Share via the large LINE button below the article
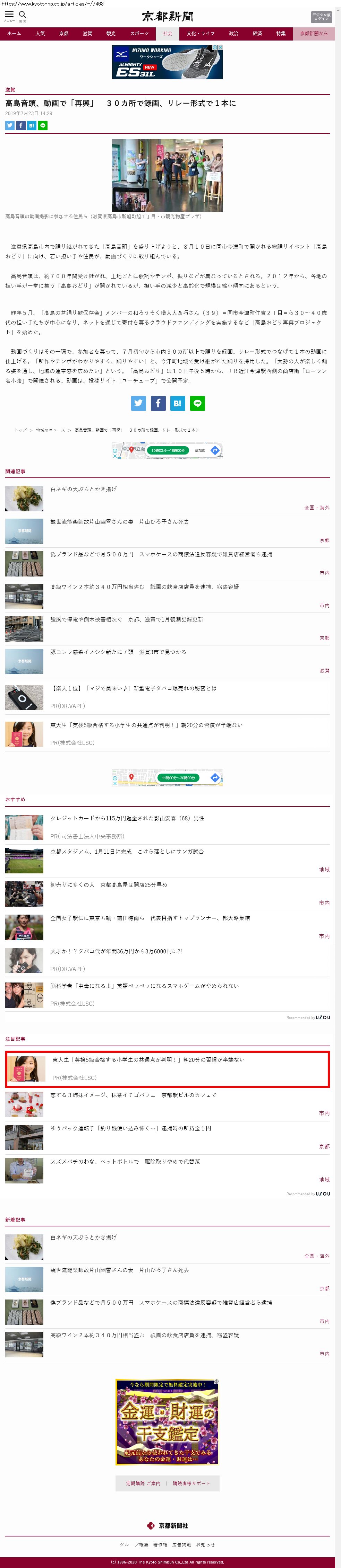 pyautogui.click(x=198, y=403)
